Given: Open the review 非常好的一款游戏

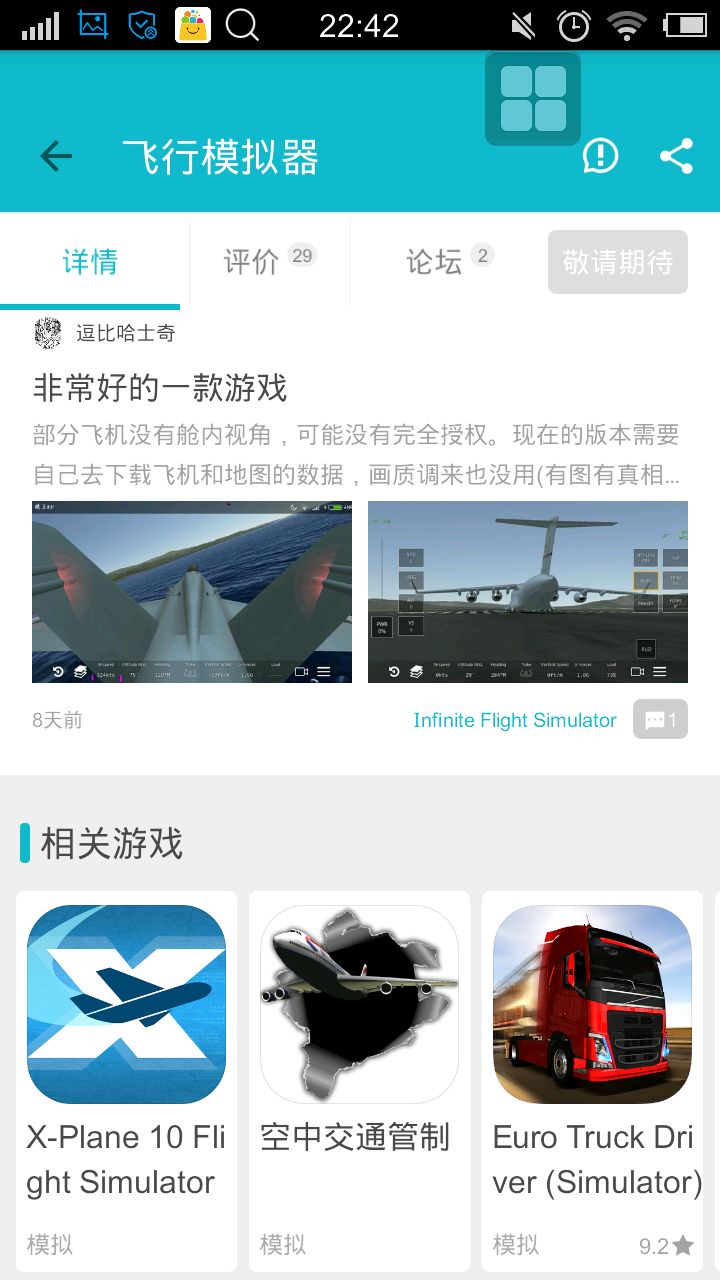Looking at the screenshot, I should tap(160, 388).
